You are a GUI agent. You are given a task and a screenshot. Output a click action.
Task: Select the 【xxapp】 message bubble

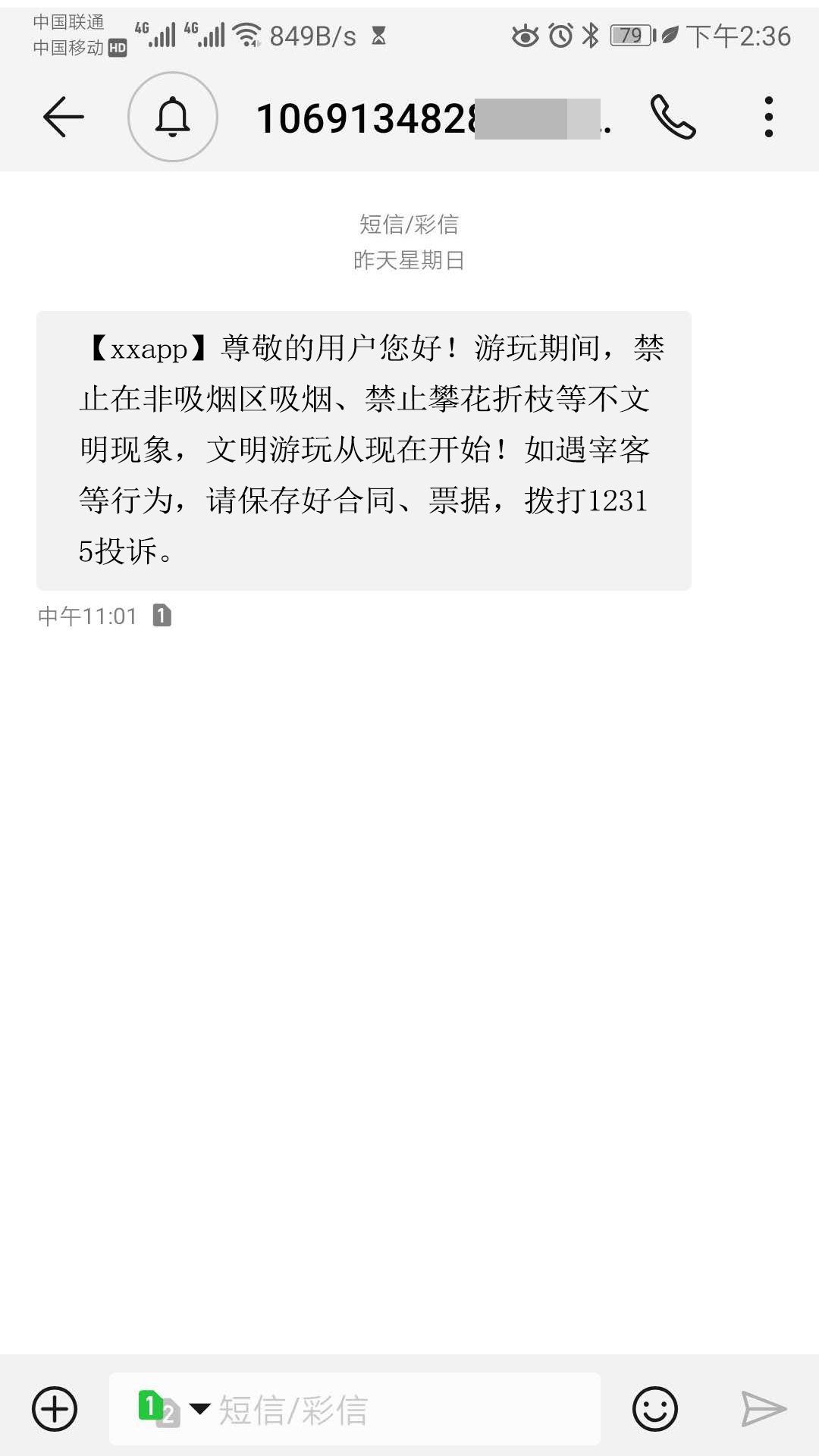[x=362, y=447]
